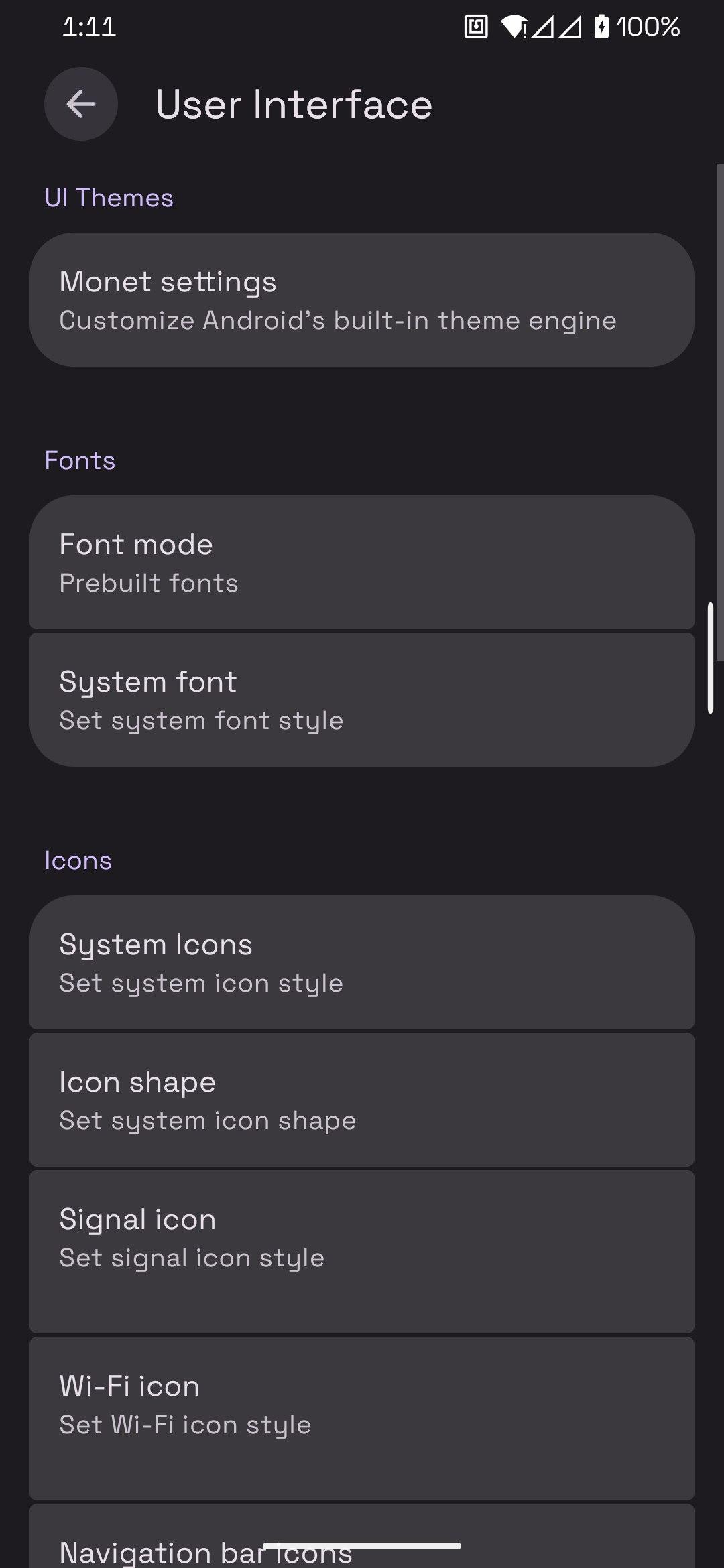The height and width of the screenshot is (1568, 724).
Task: Open Monet settings
Action: coord(362,300)
